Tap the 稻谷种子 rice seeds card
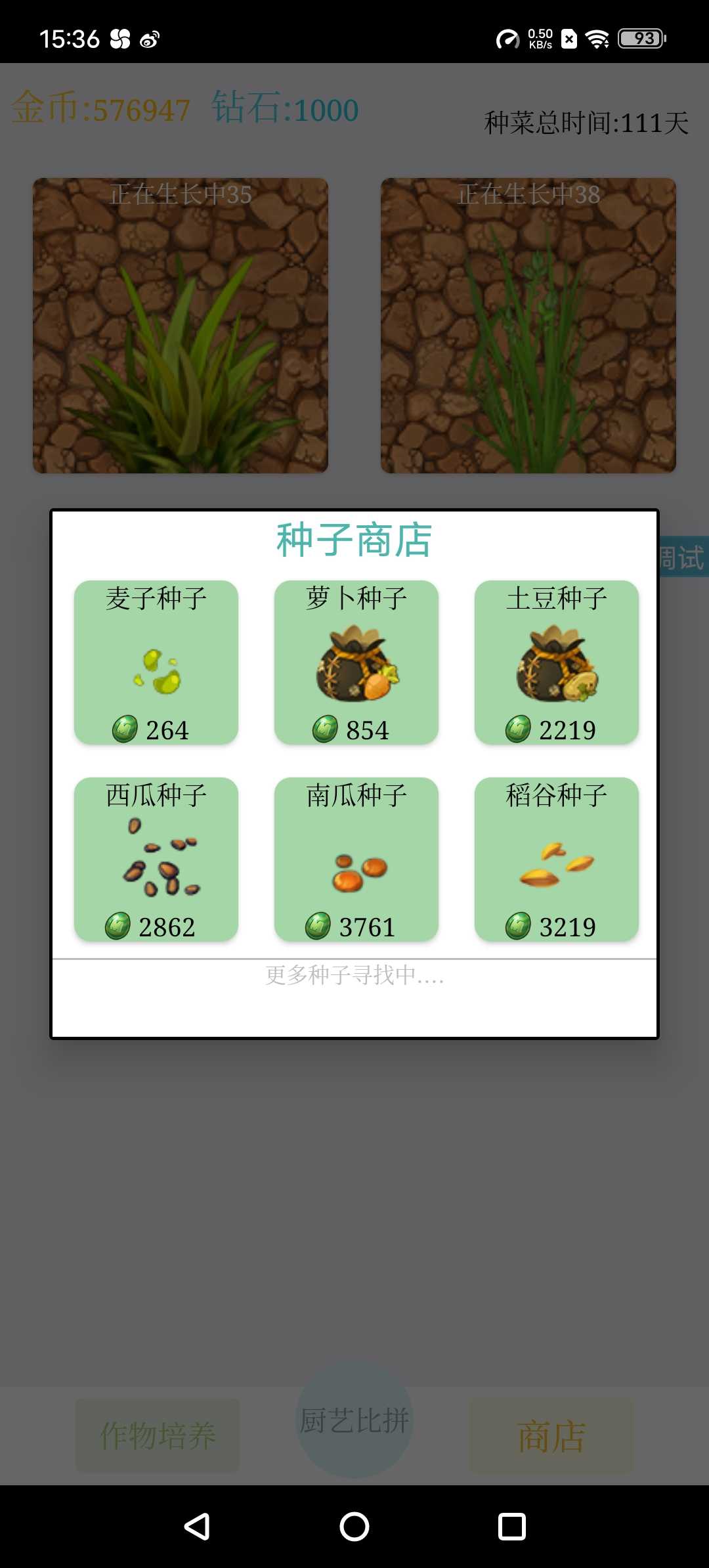This screenshot has width=709, height=1568. (x=557, y=859)
